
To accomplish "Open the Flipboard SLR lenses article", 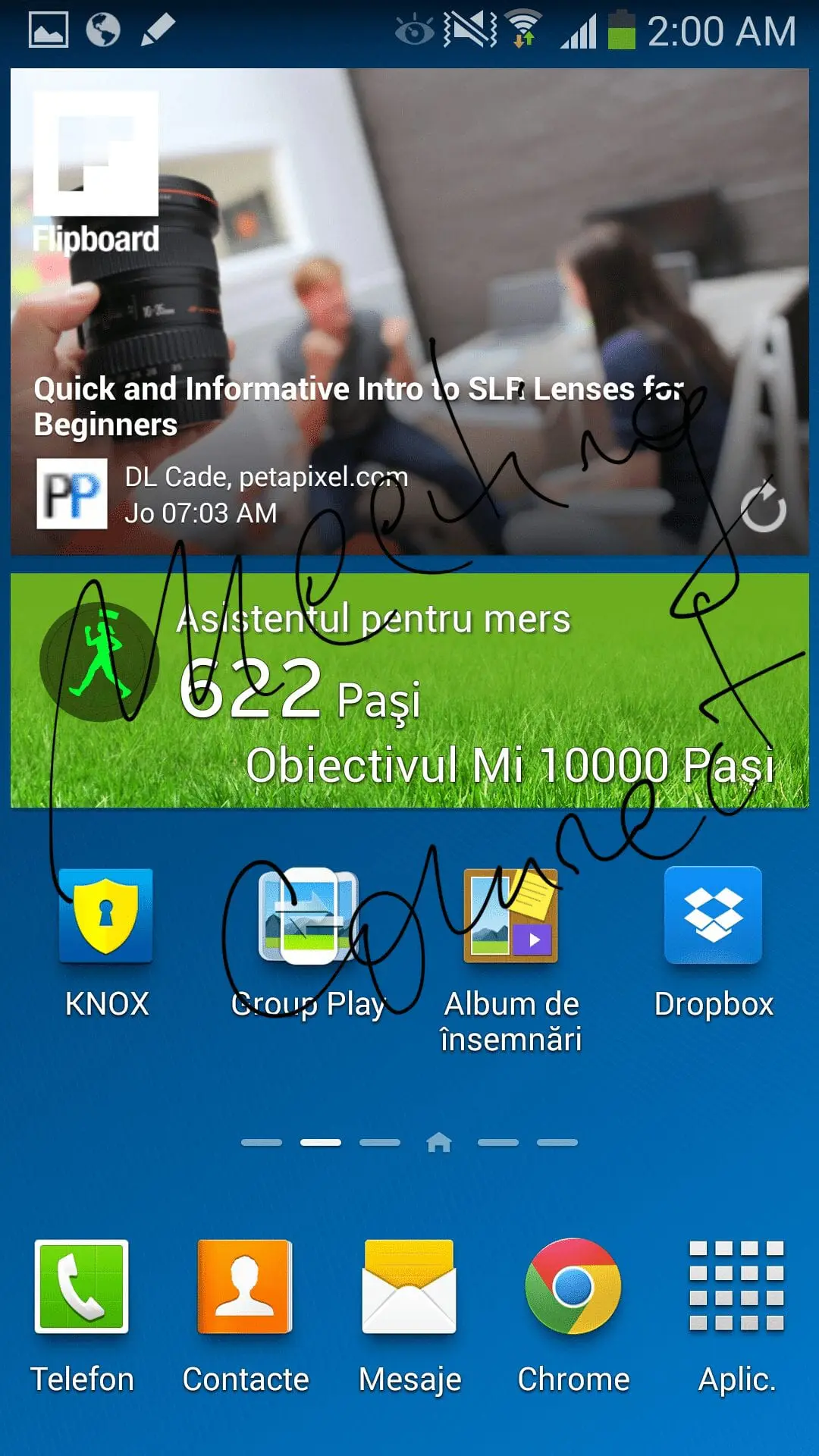I will point(358,406).
